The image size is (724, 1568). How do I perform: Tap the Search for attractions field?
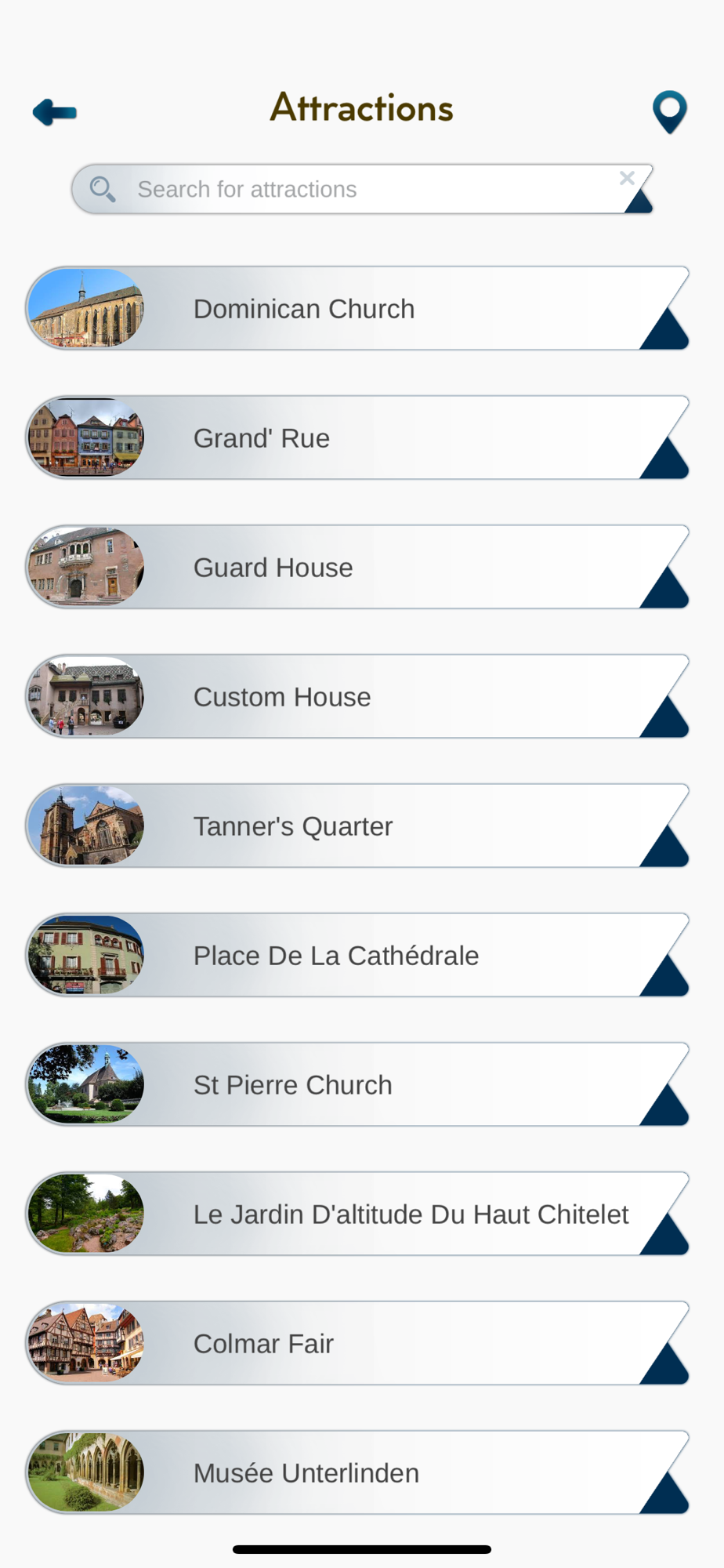[362, 189]
